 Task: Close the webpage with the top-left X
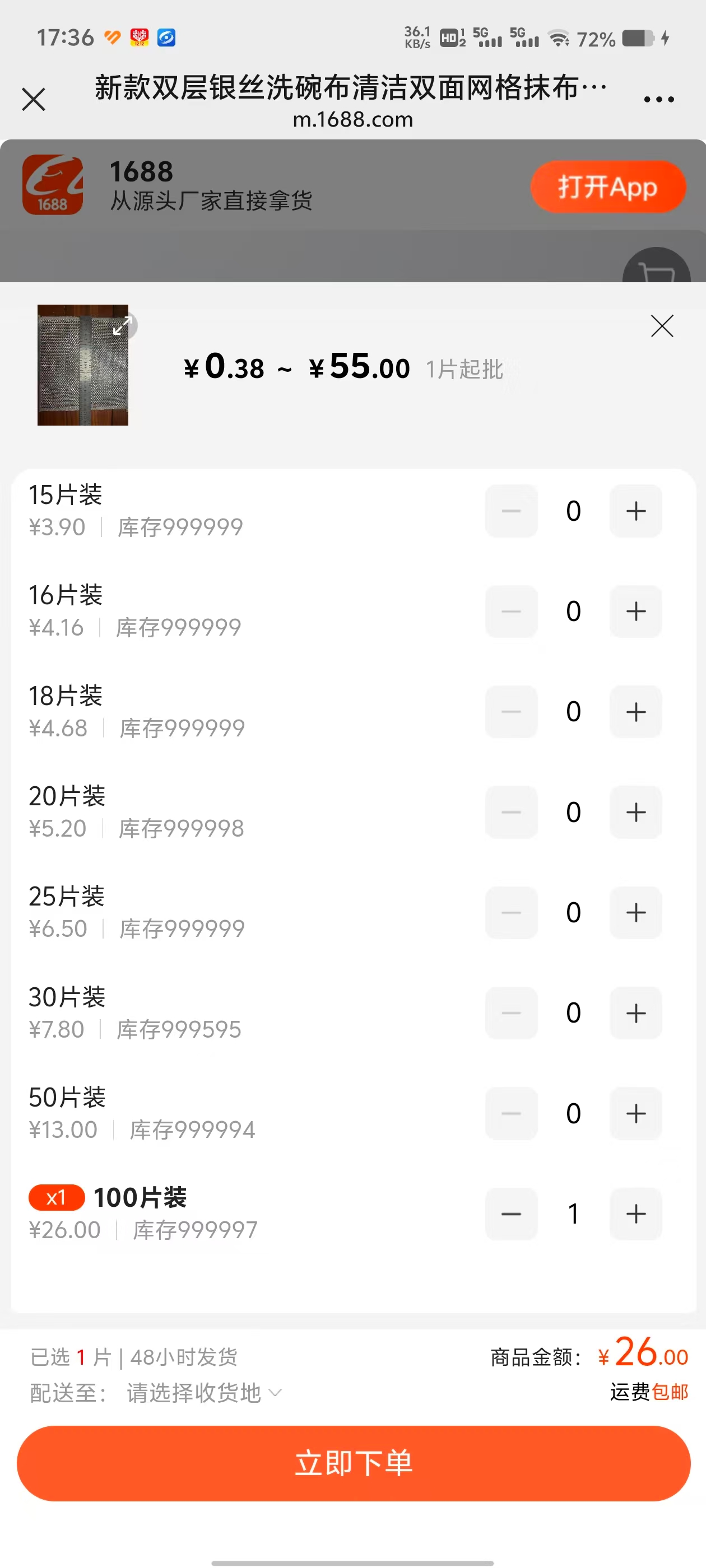(x=34, y=99)
